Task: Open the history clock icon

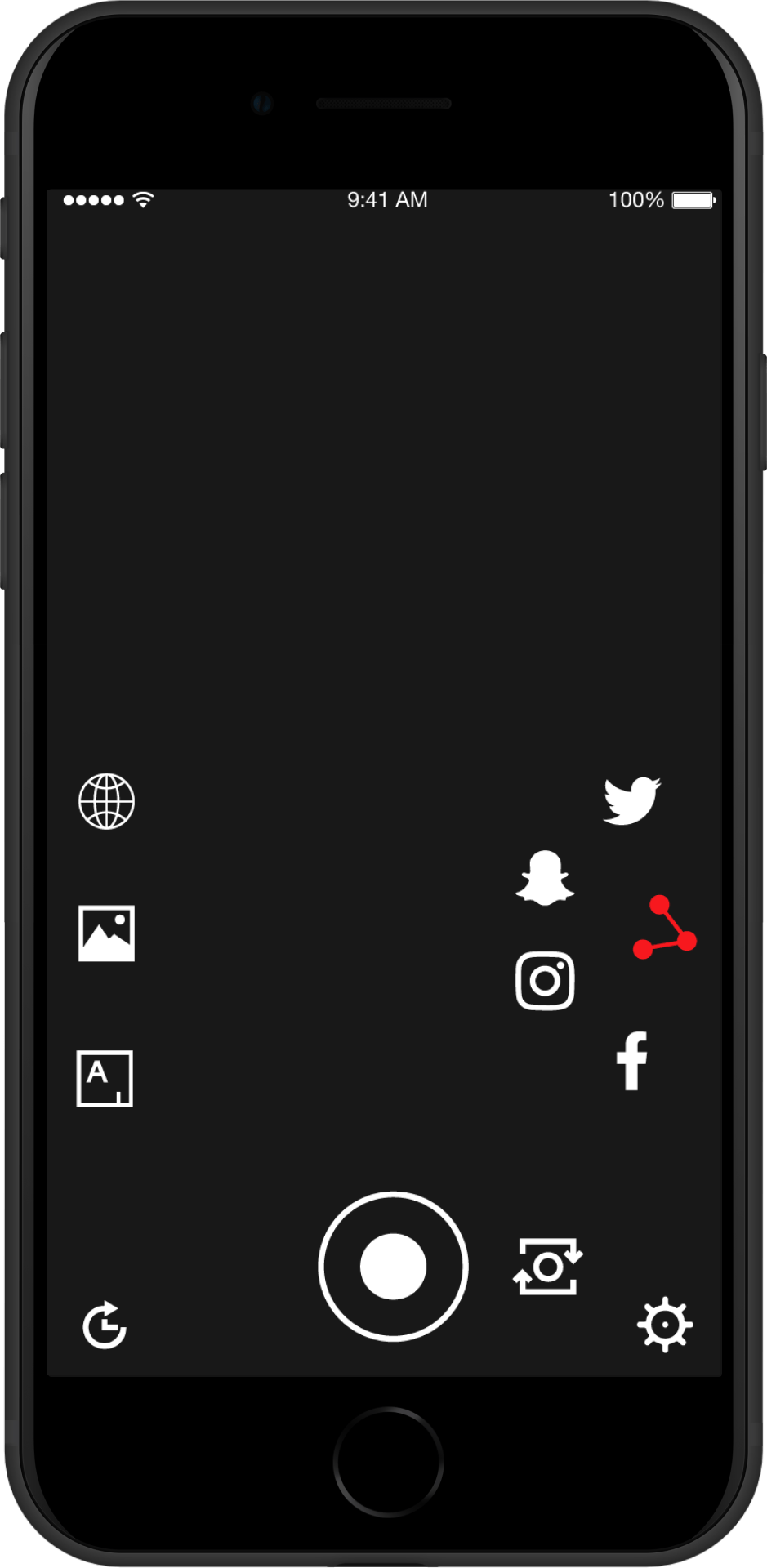Action: [105, 1325]
